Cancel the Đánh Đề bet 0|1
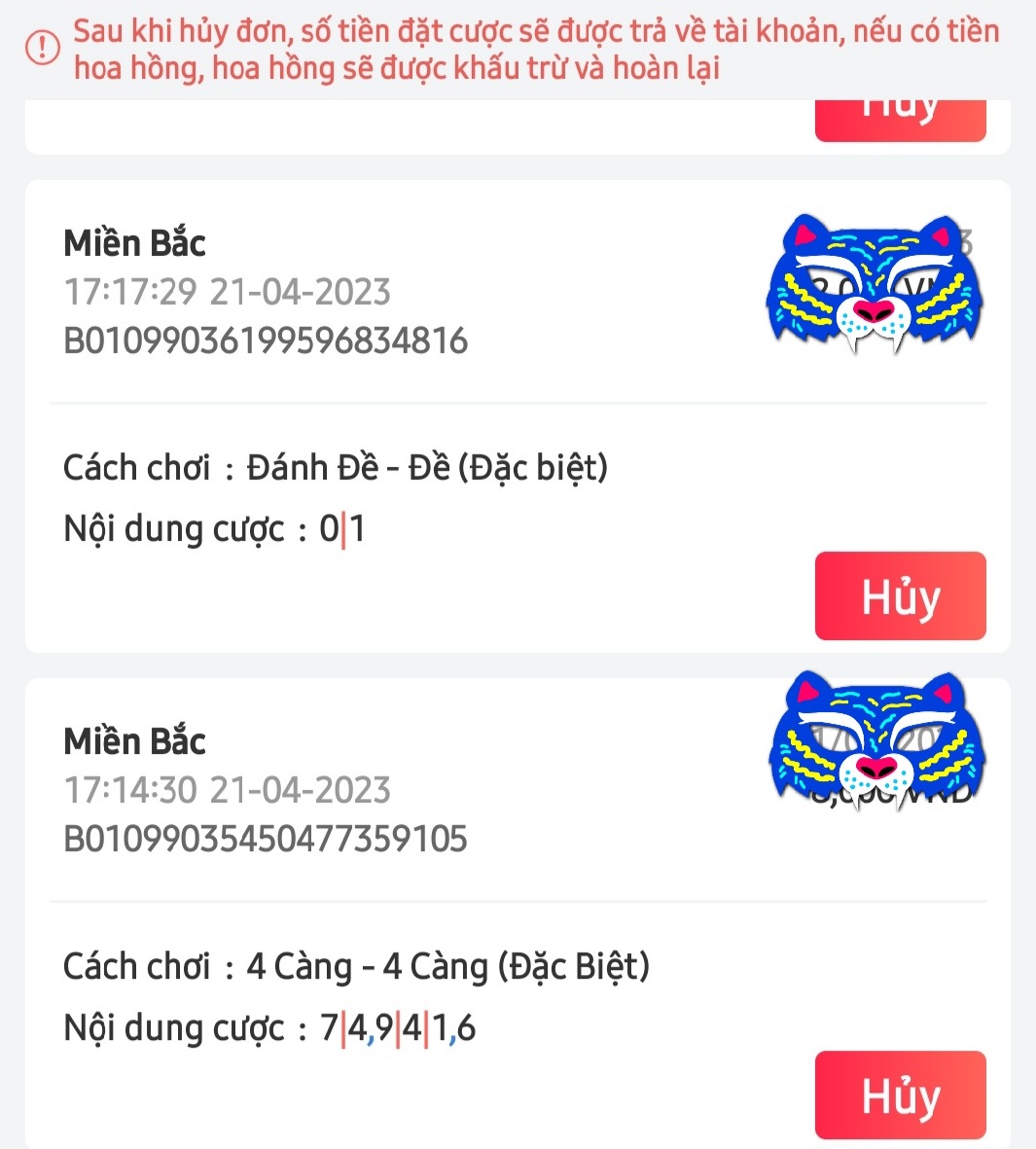Screen dimensions: 1036x1149 point(900,595)
